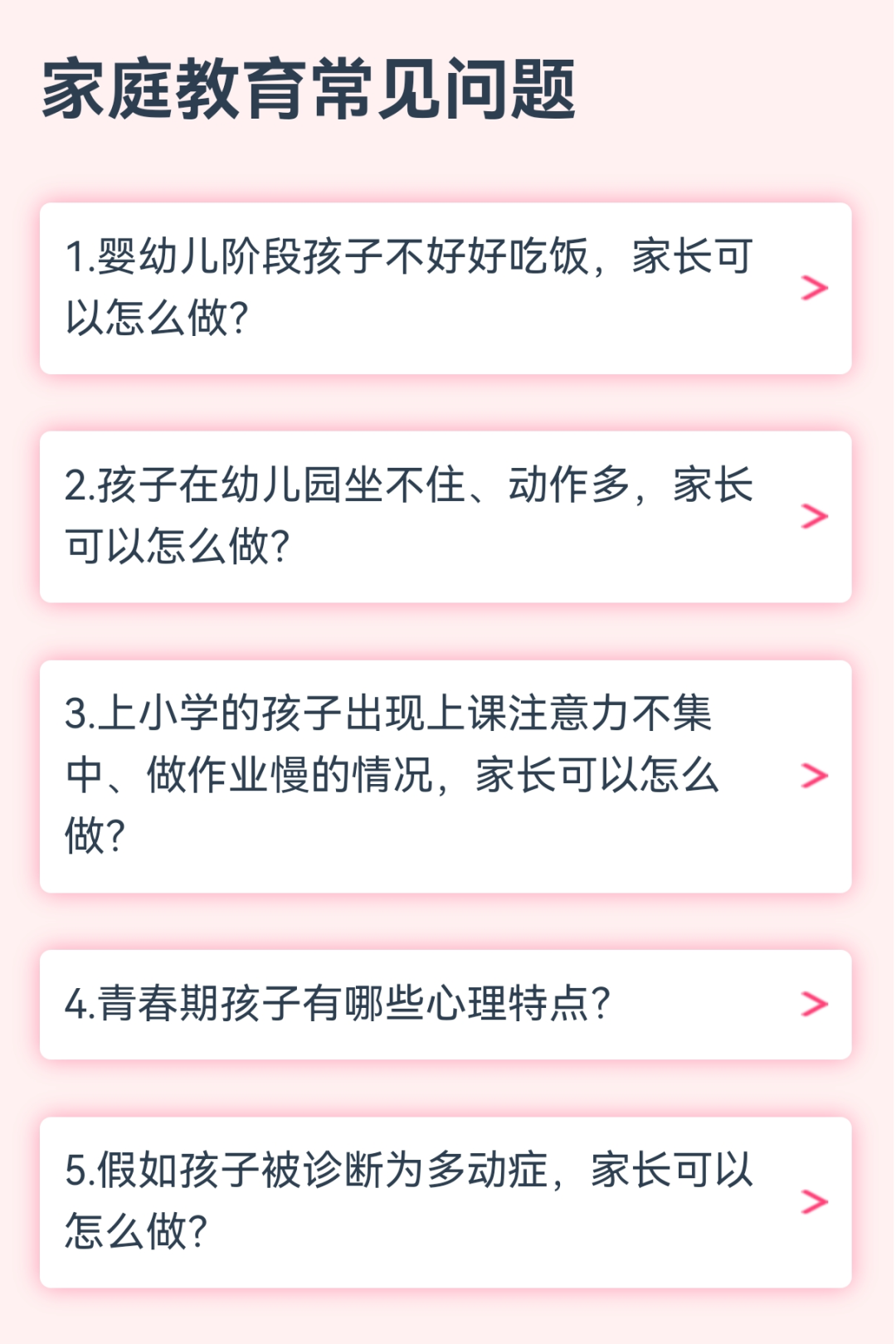Screen dimensions: 896x1344
Task: Open question 4 about adolescent psychological traits
Action: (x=446, y=1004)
